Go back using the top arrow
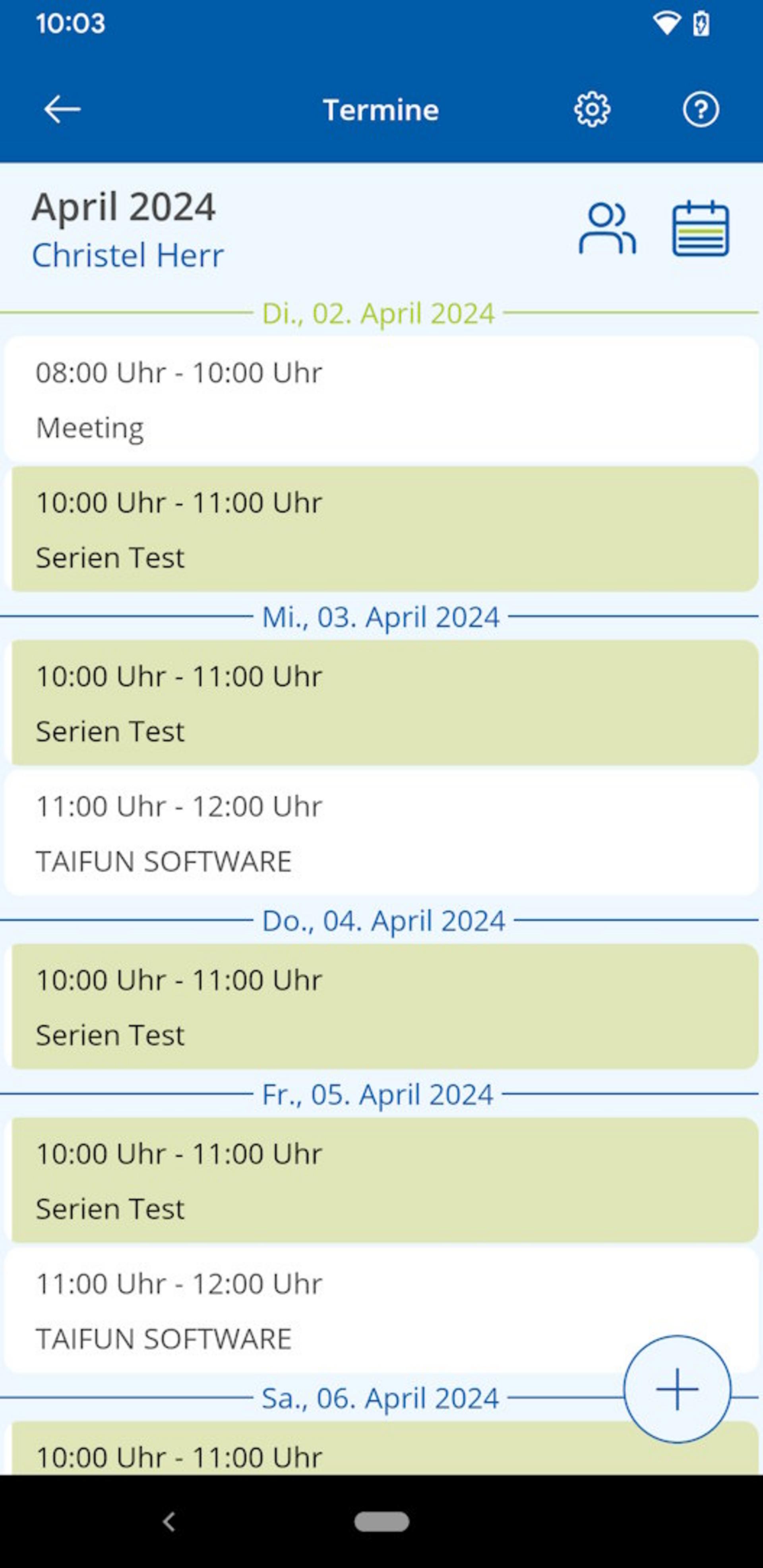Screen dimensions: 763x1568 coord(62,110)
